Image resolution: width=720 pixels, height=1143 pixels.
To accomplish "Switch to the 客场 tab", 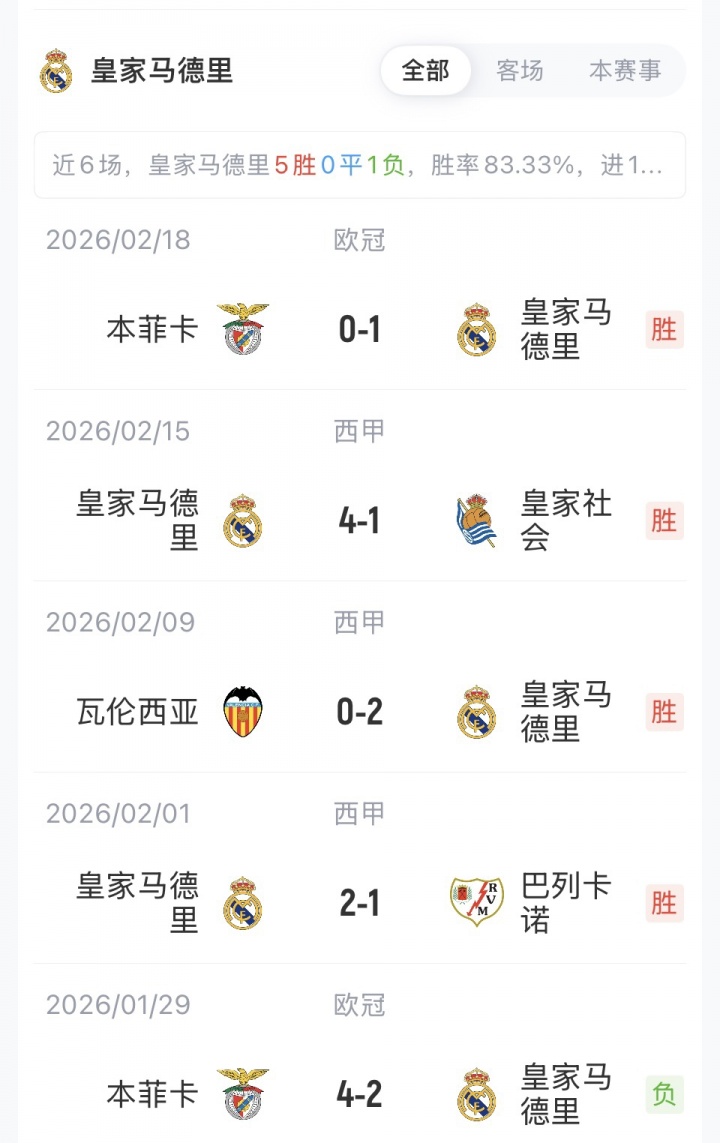I will (x=520, y=71).
